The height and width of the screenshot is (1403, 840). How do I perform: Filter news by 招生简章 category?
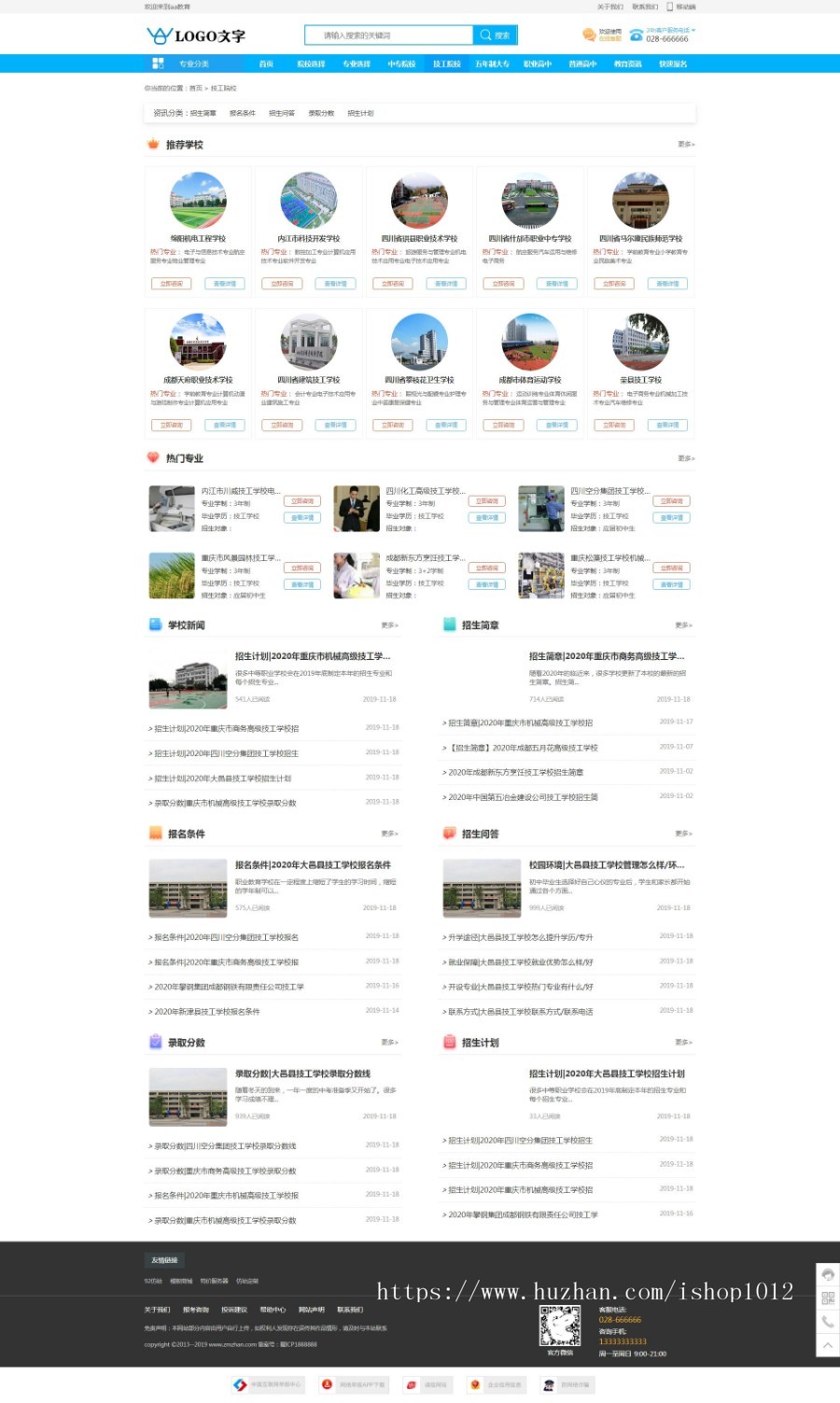pyautogui.click(x=203, y=113)
